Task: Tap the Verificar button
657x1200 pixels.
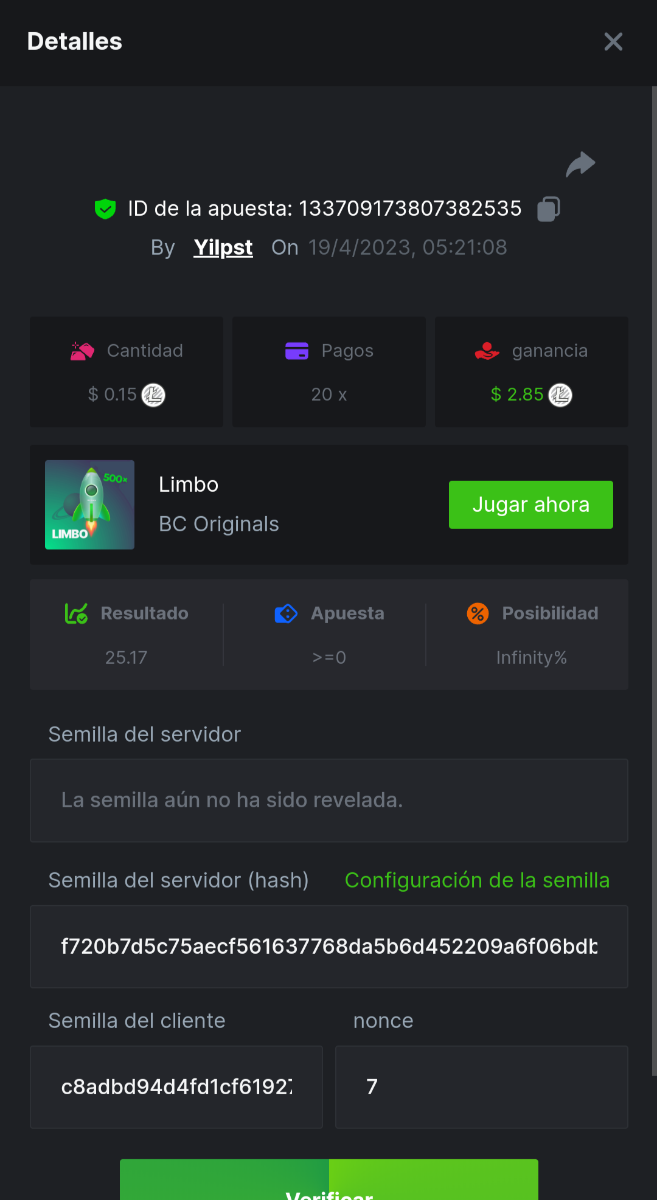Action: pyautogui.click(x=329, y=1185)
